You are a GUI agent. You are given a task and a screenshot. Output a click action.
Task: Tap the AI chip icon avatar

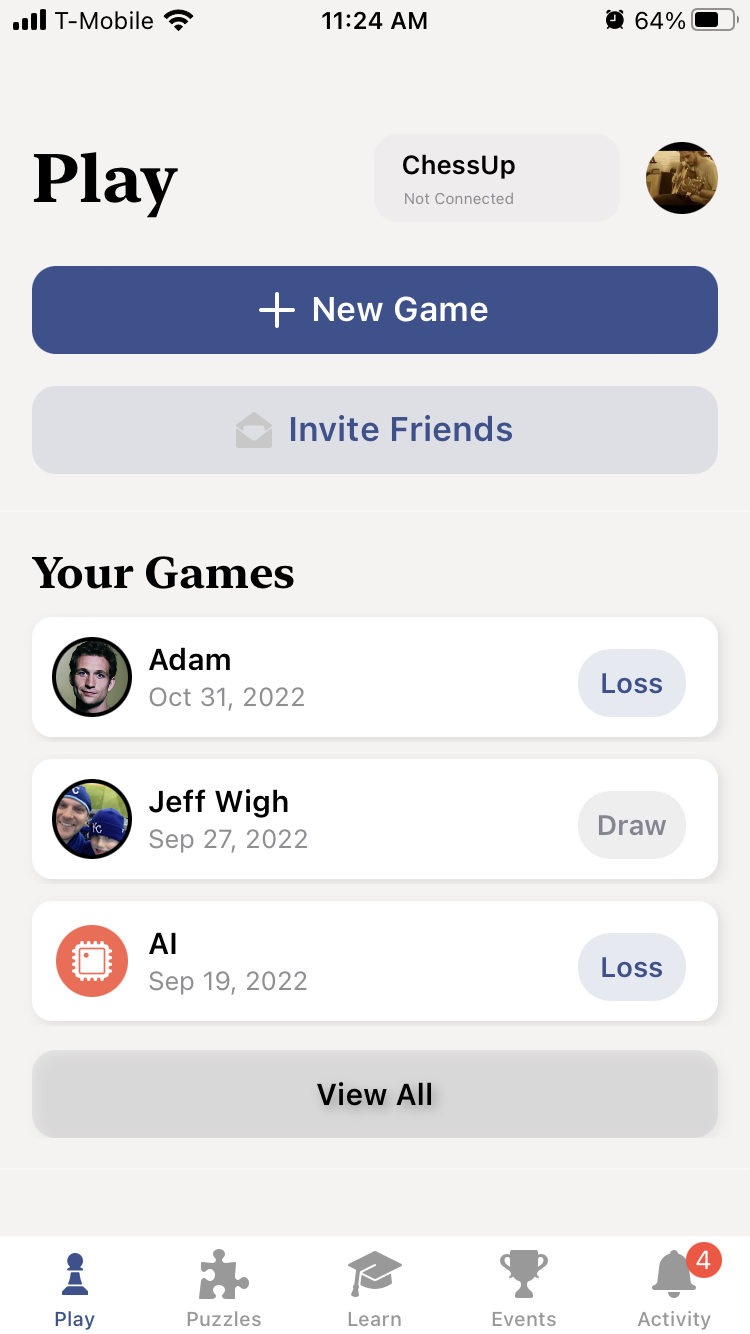[92, 960]
